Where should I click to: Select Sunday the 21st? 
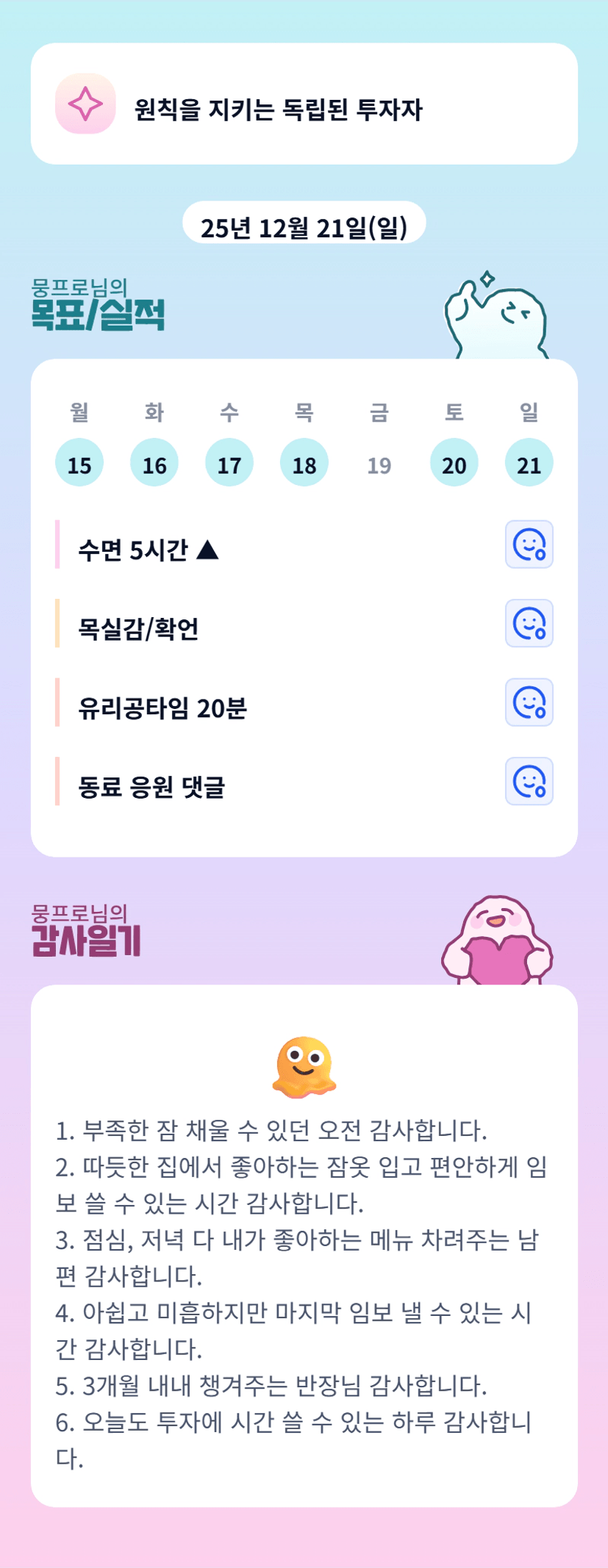529,463
